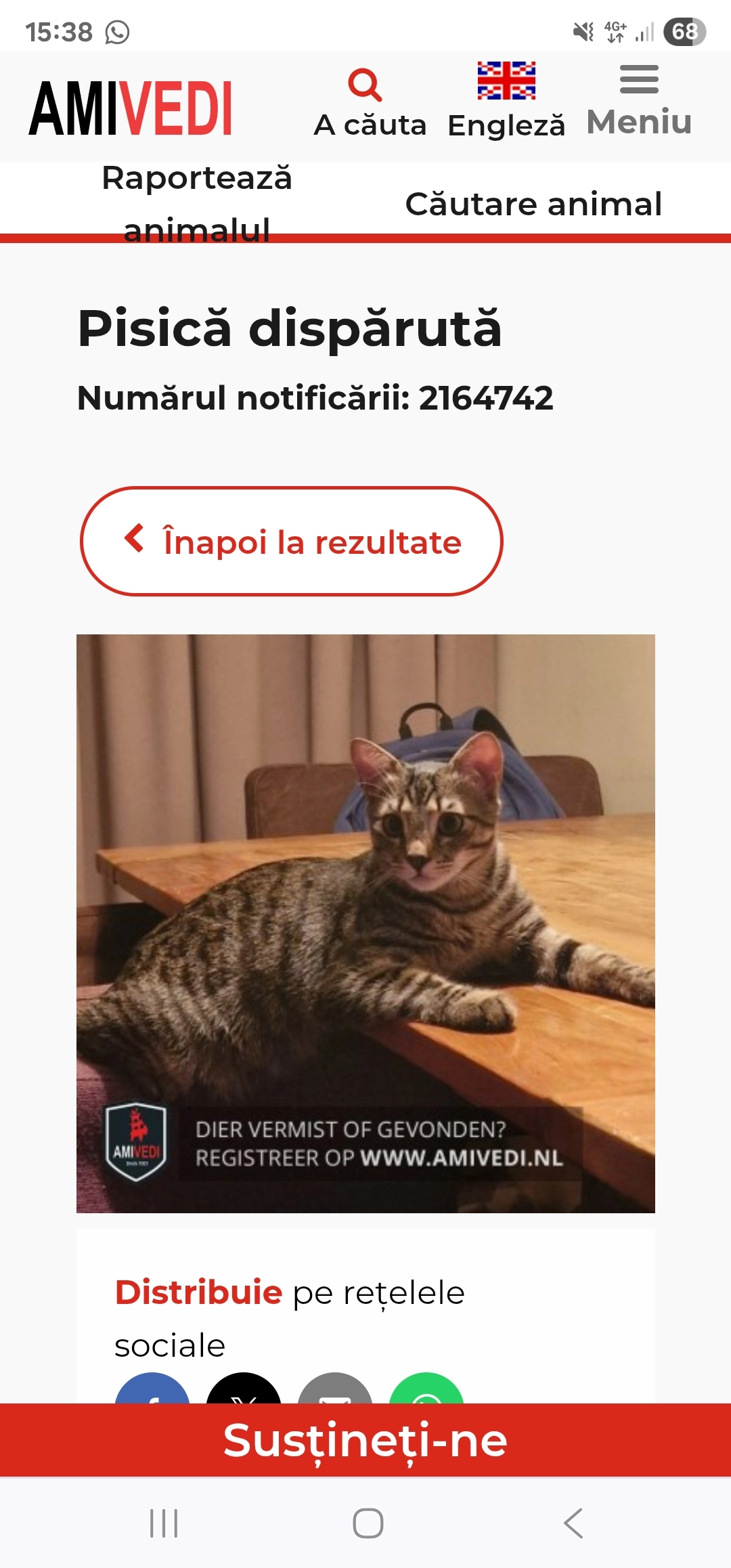Open the system recent apps button
731x1568 pixels.
click(164, 1523)
